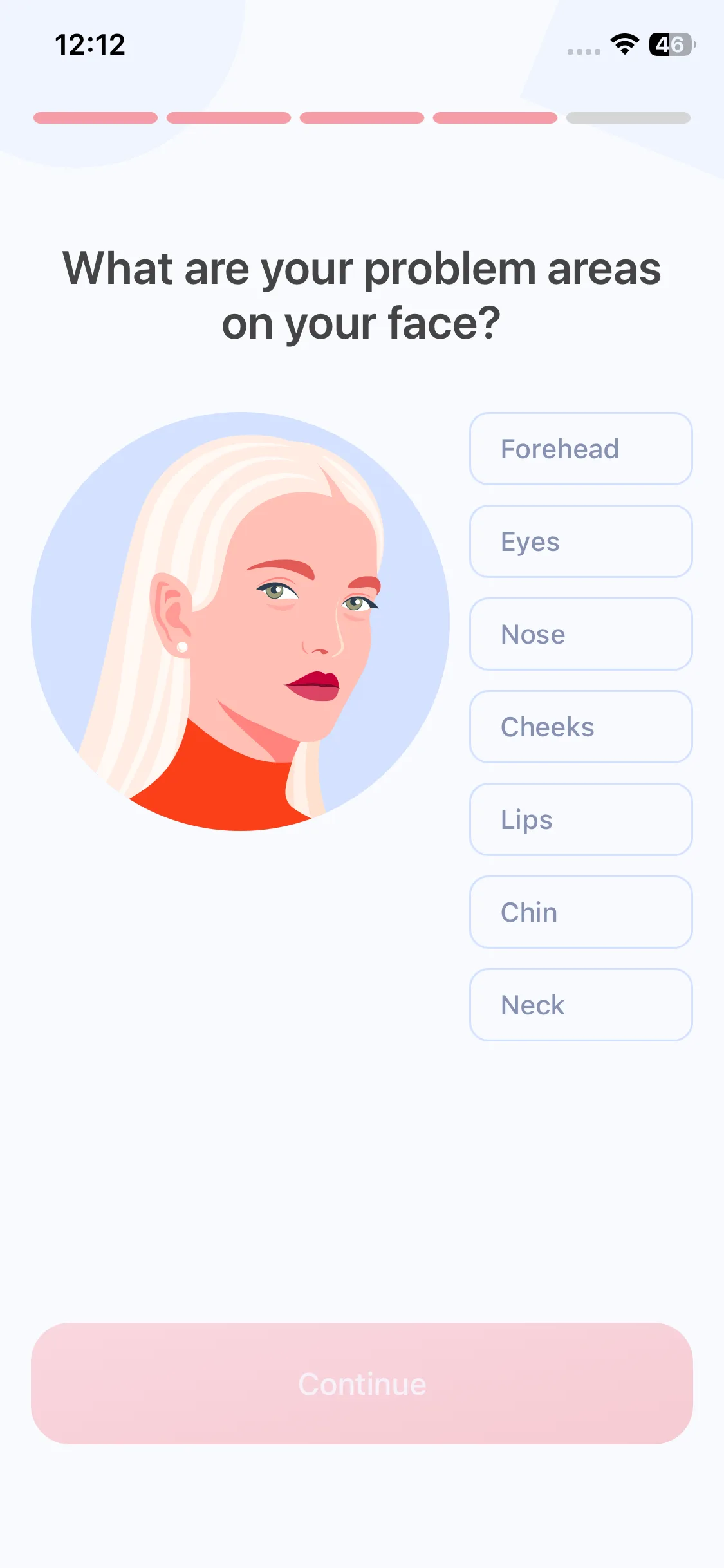The height and width of the screenshot is (1568, 724).
Task: Tap the Continue button
Action: coord(362,1383)
